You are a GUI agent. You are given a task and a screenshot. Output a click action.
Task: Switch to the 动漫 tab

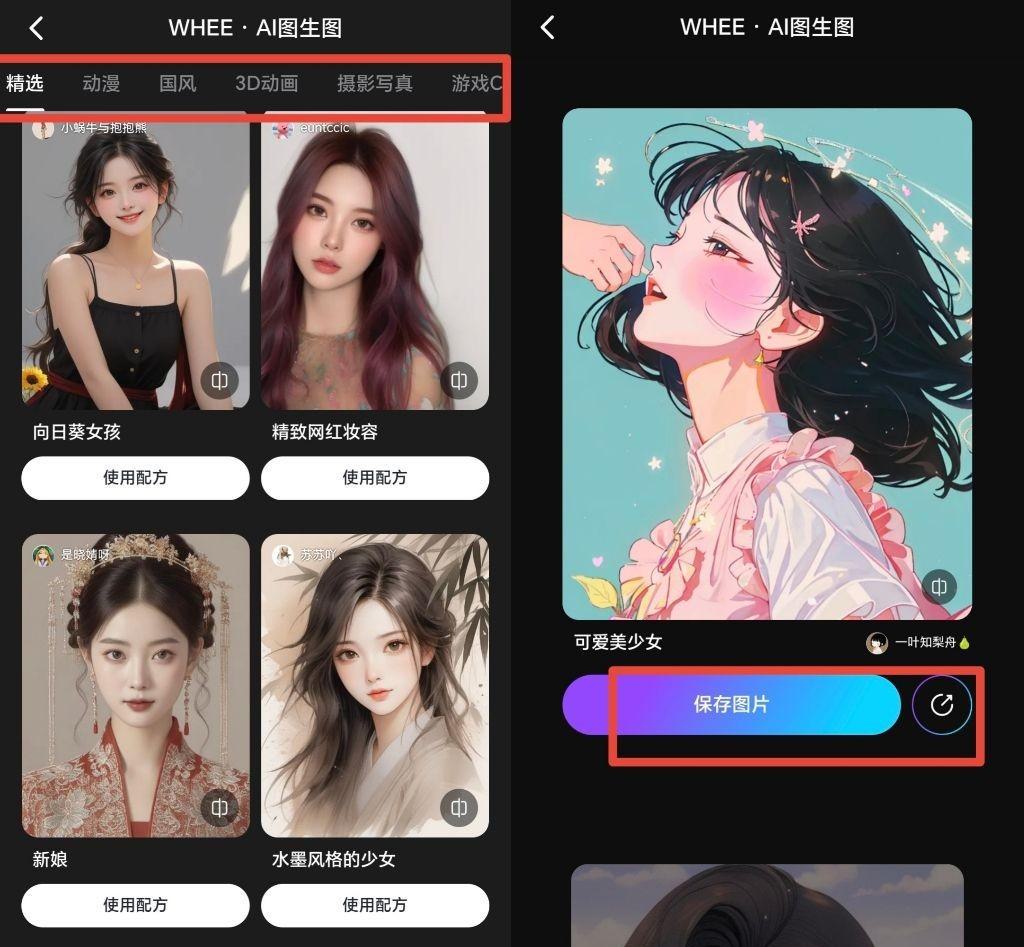[x=101, y=84]
